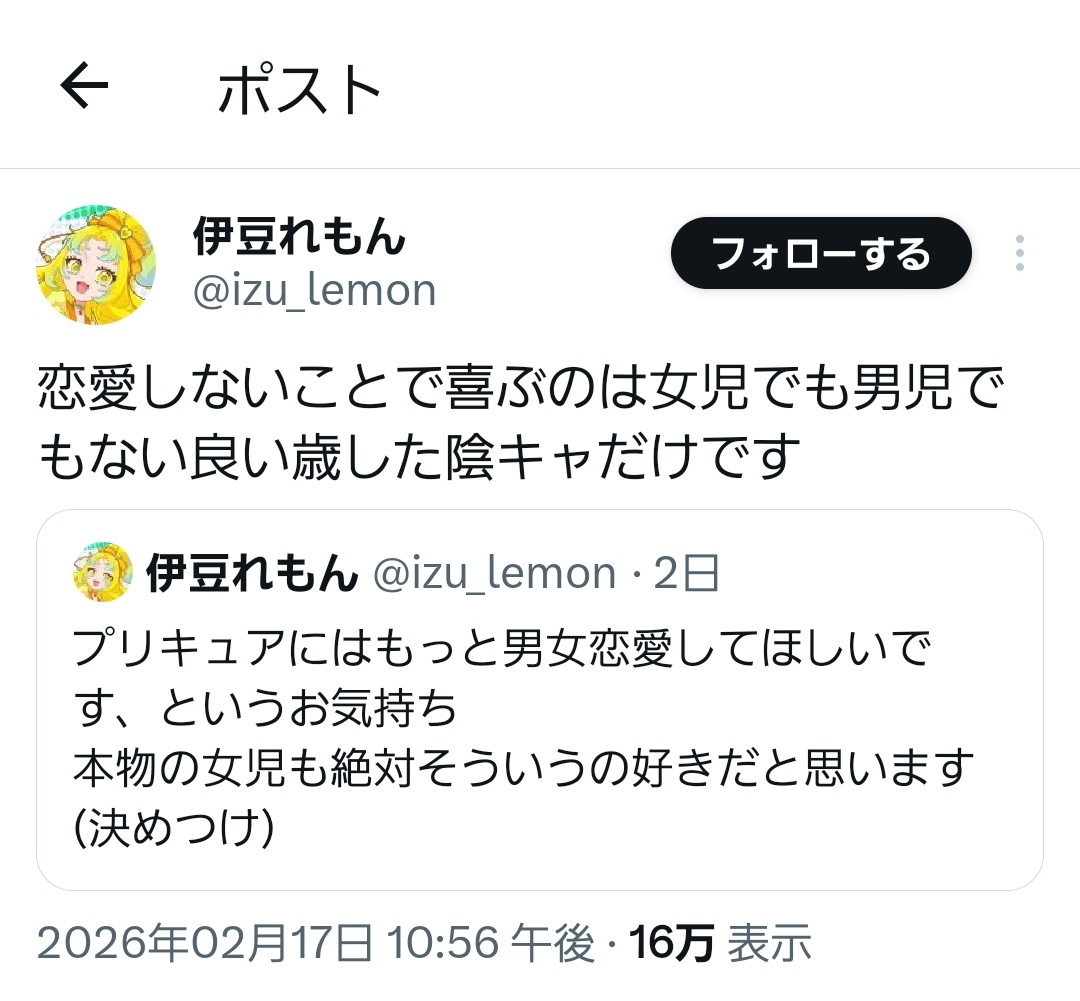This screenshot has width=1080, height=1001.
Task: Open 伊豆れもん's large profile avatar
Action: [96, 265]
